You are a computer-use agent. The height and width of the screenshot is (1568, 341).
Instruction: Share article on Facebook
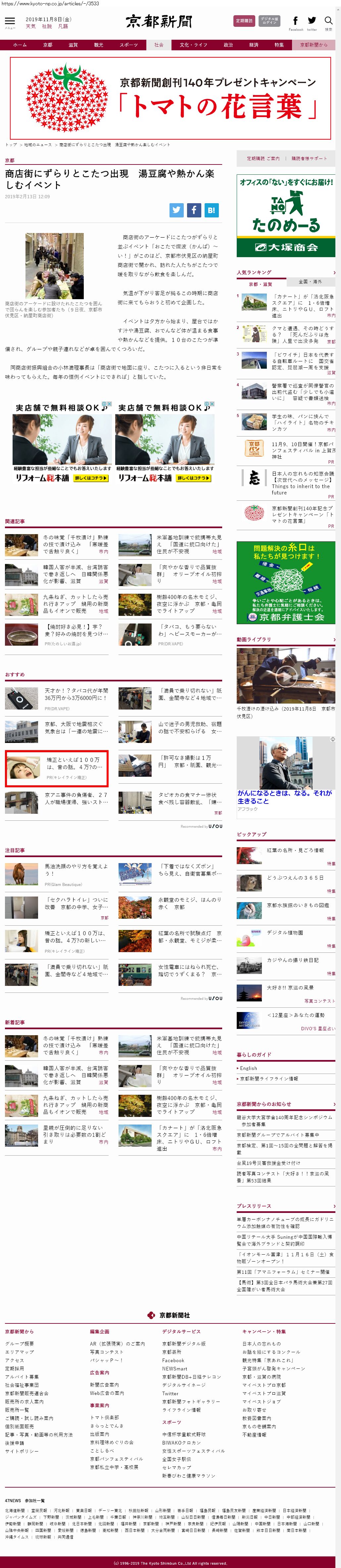click(194, 210)
